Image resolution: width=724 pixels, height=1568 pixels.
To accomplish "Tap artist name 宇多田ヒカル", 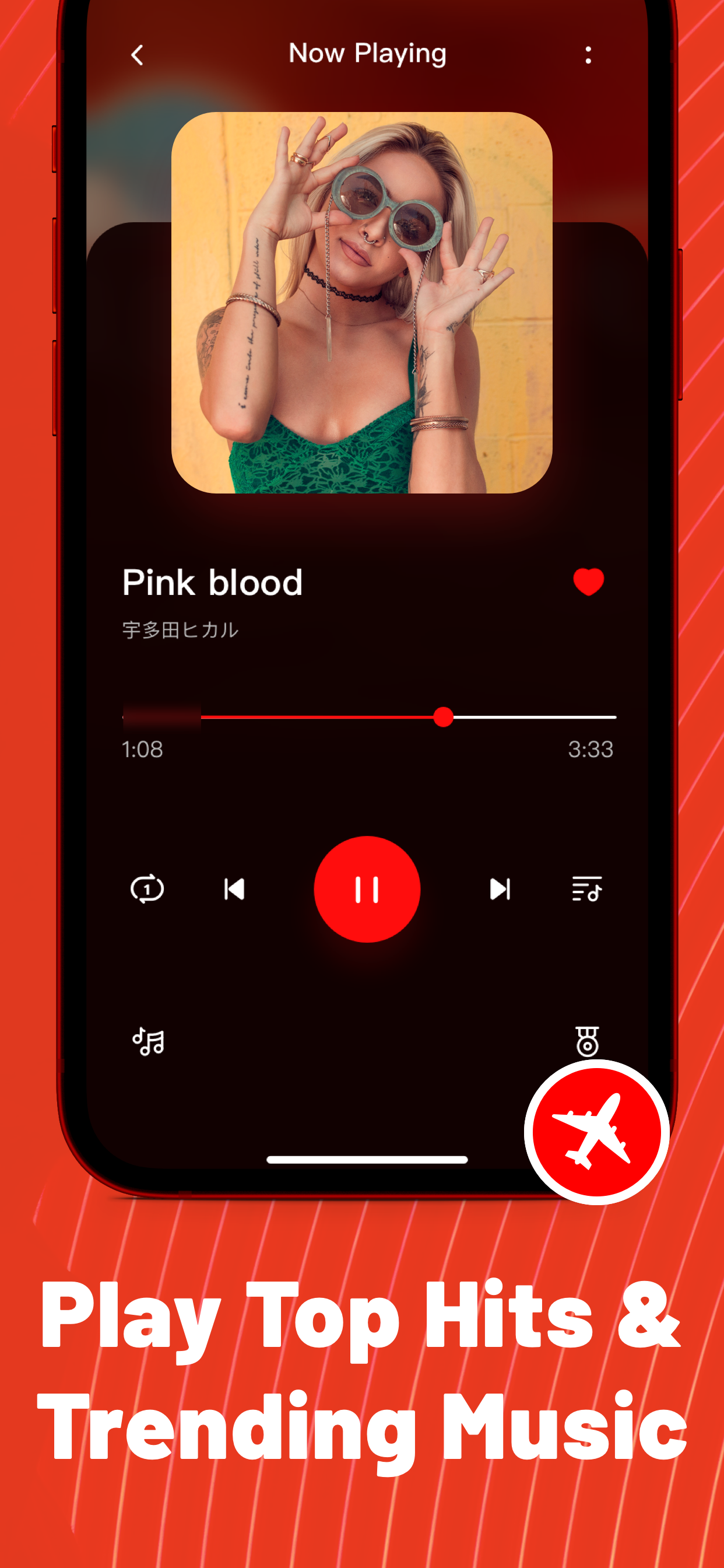I will pos(179,631).
